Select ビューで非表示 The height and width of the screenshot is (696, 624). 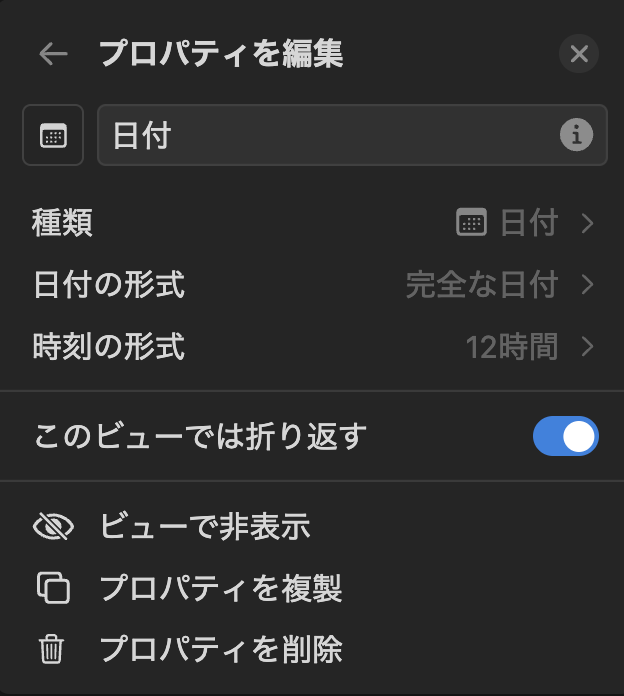[x=205, y=526]
